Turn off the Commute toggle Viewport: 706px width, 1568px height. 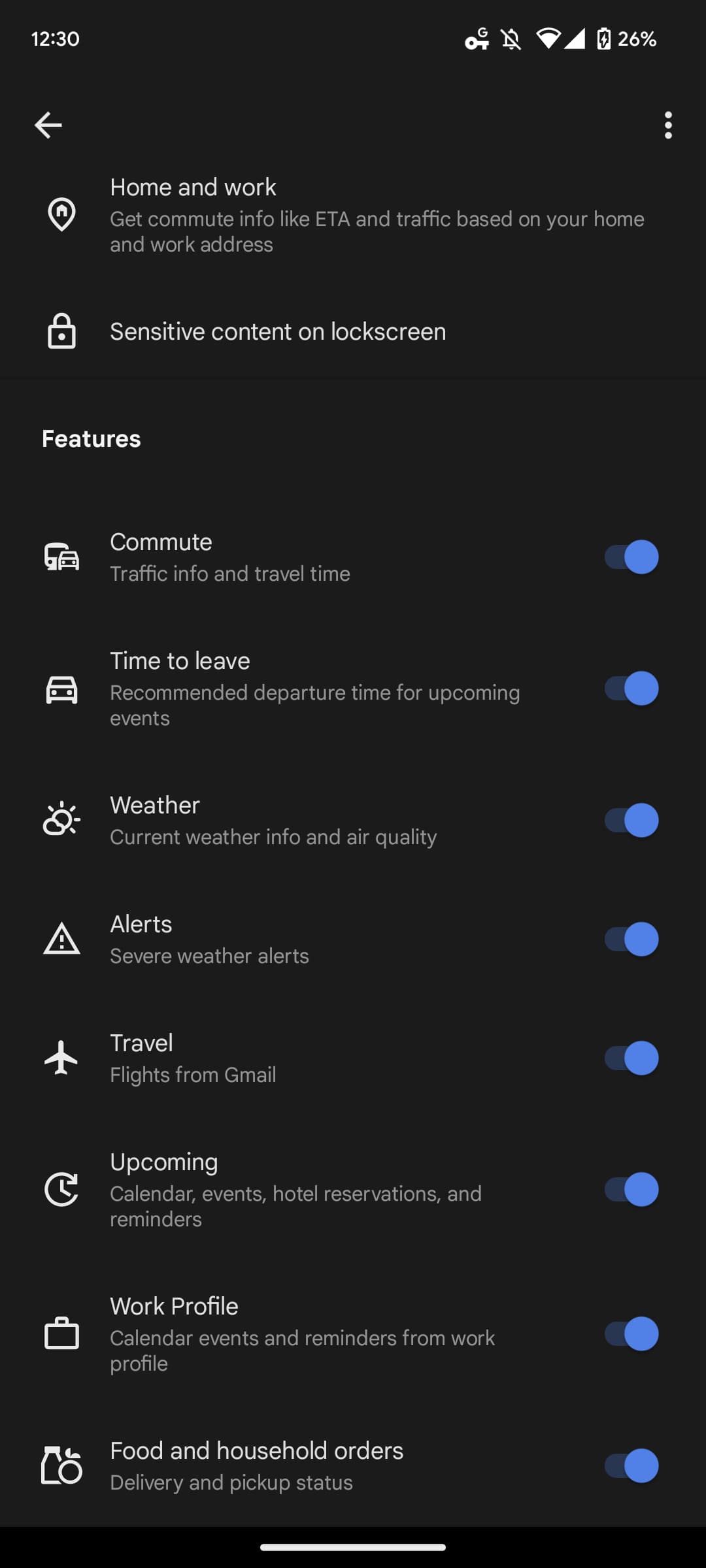tap(631, 557)
